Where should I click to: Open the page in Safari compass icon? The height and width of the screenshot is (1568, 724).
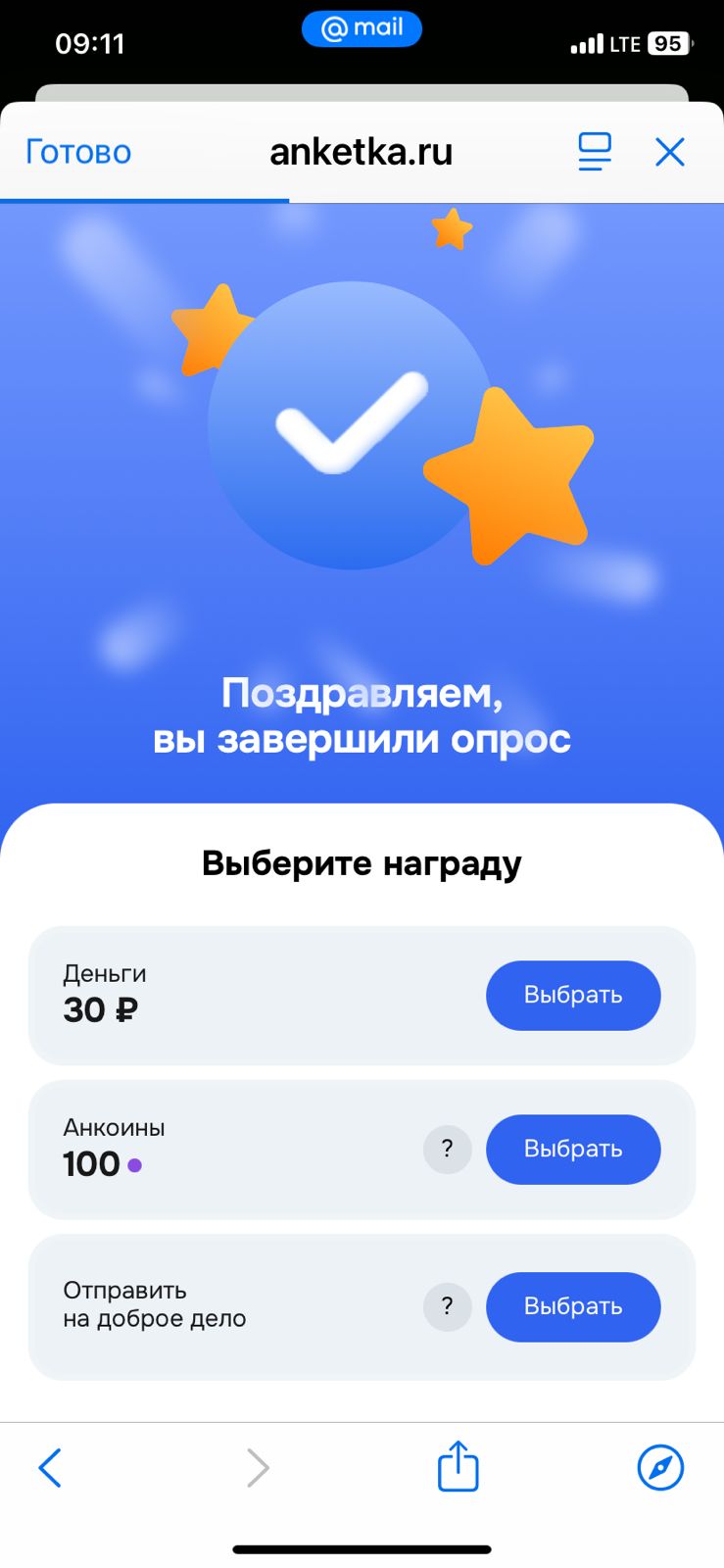pos(660,1467)
